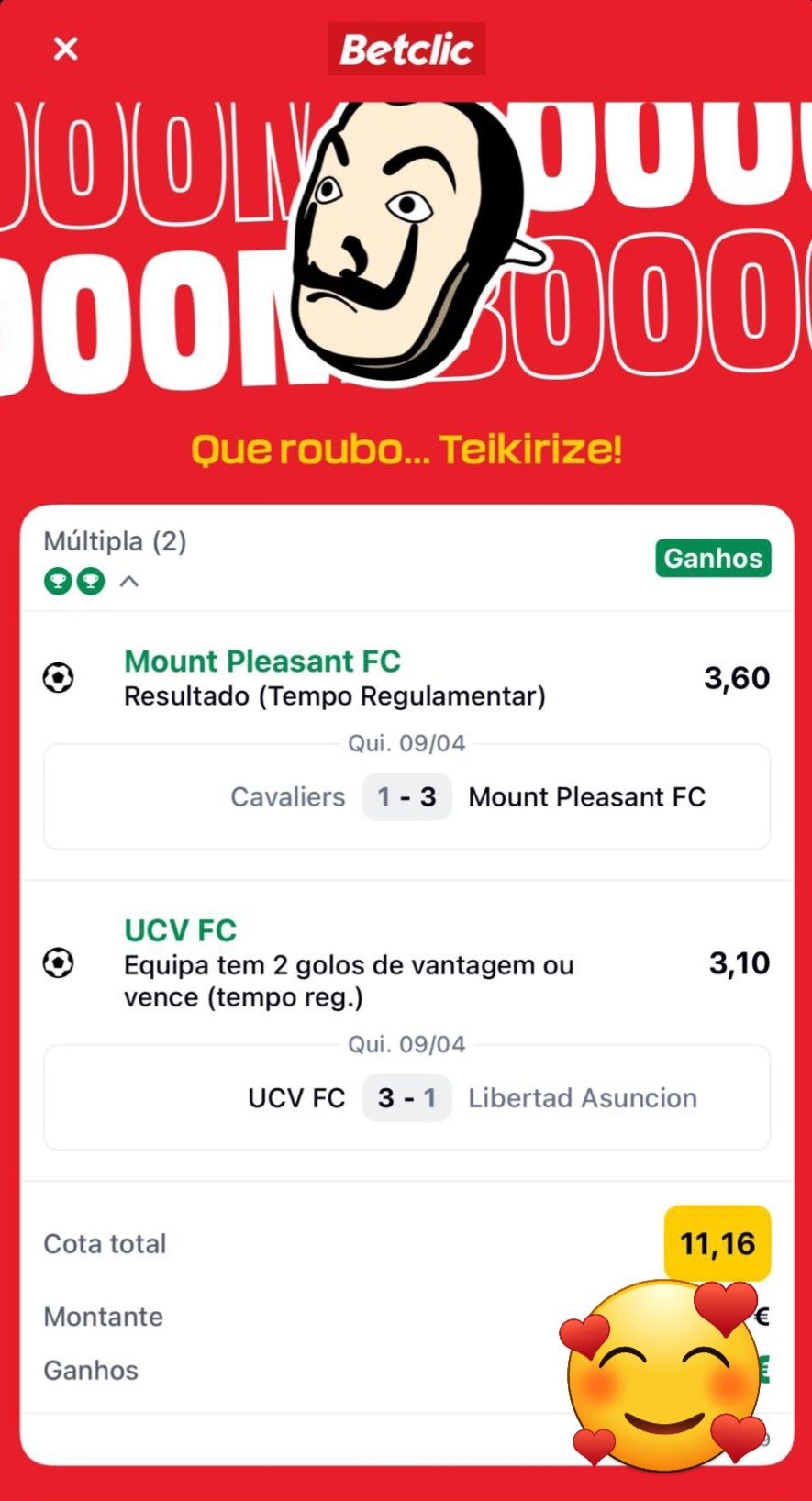Open the UCV FC vs Libertad Asuncion match
Image resolution: width=812 pixels, height=1501 pixels.
pos(406,1097)
